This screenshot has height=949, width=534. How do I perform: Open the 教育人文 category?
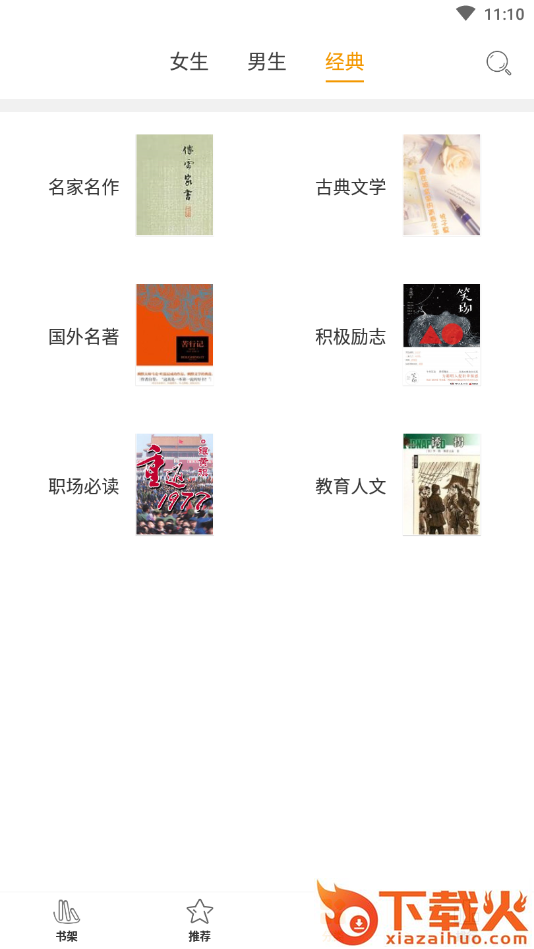[x=398, y=485]
